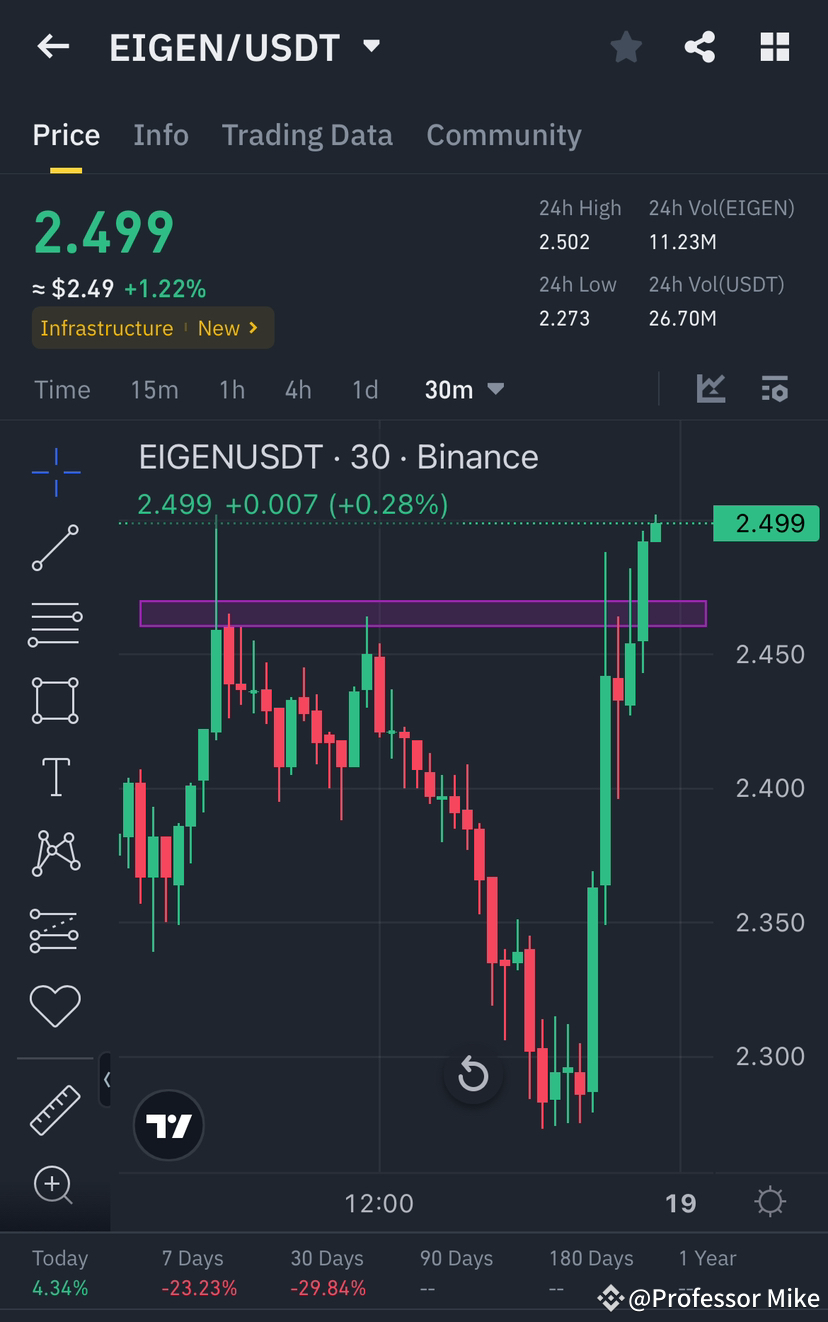The image size is (828, 1322).
Task: Switch to the Trading Data tab
Action: tap(307, 134)
